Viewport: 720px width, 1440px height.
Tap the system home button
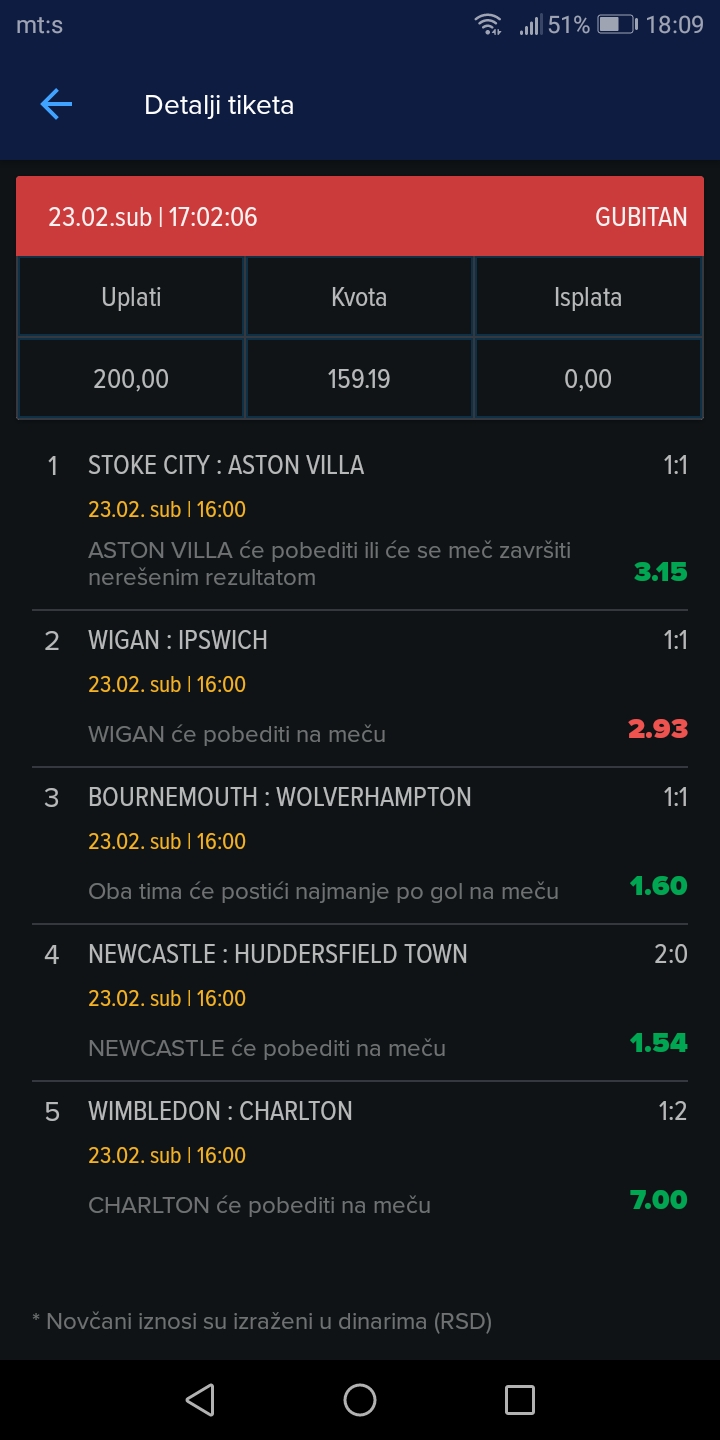(x=360, y=1399)
